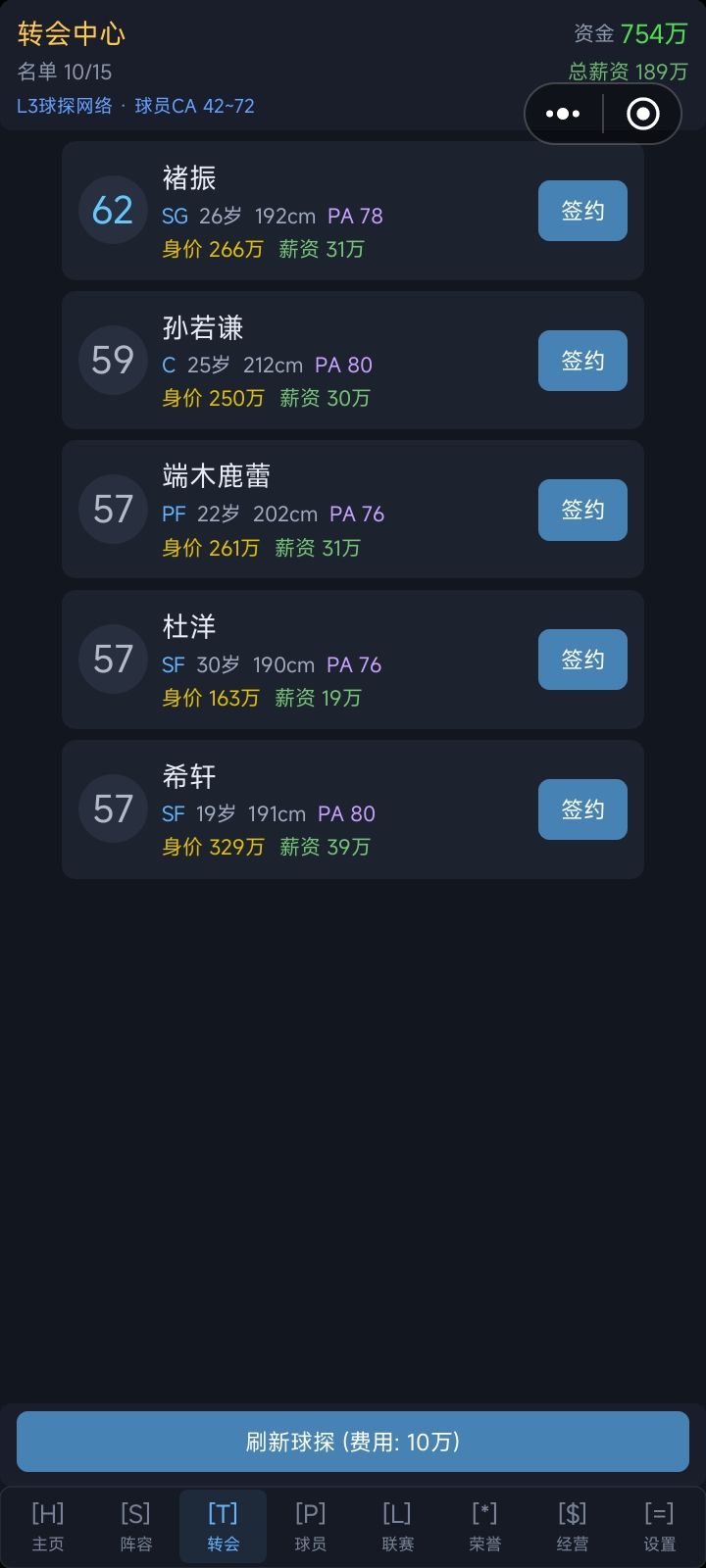签约小前锋杜洋

point(582,659)
